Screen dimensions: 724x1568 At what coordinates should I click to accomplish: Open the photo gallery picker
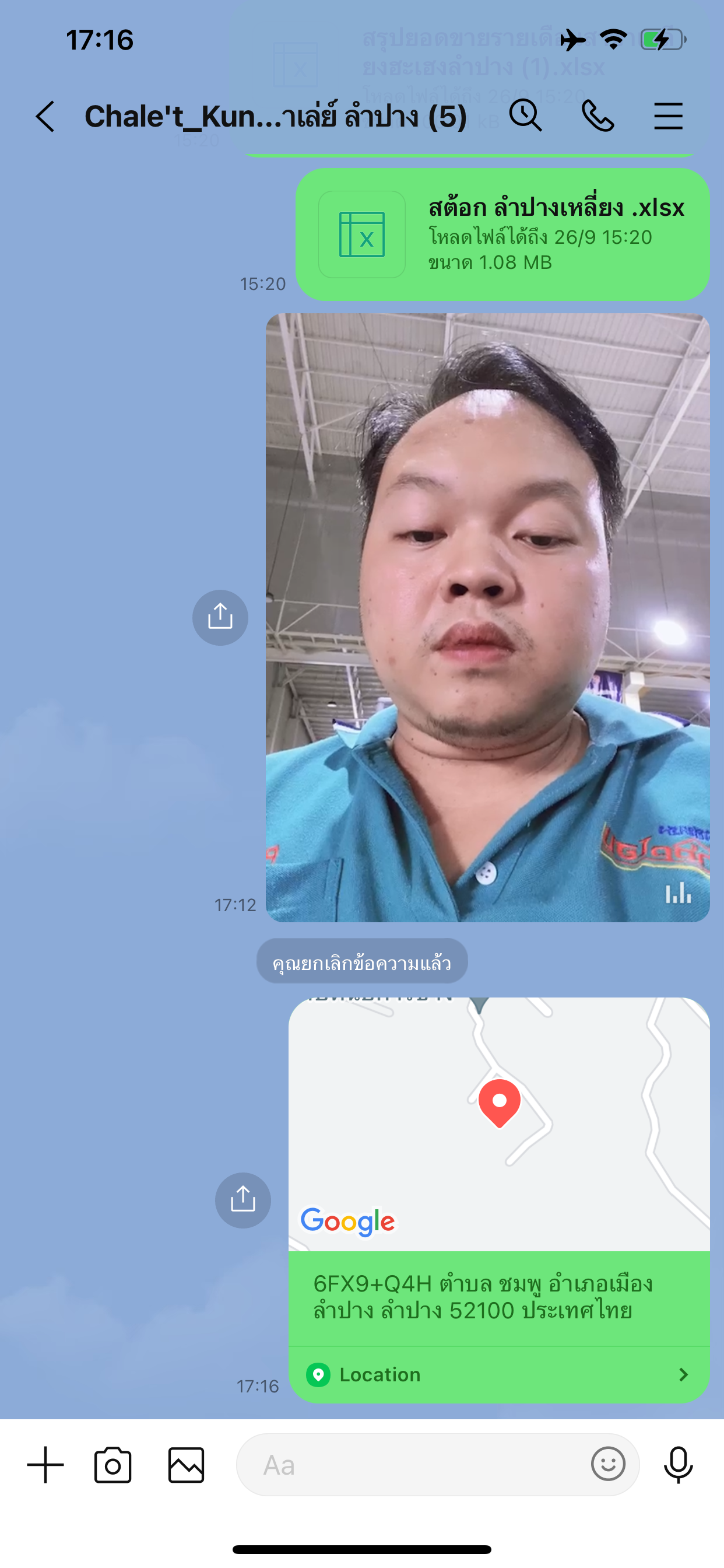pyautogui.click(x=186, y=1465)
